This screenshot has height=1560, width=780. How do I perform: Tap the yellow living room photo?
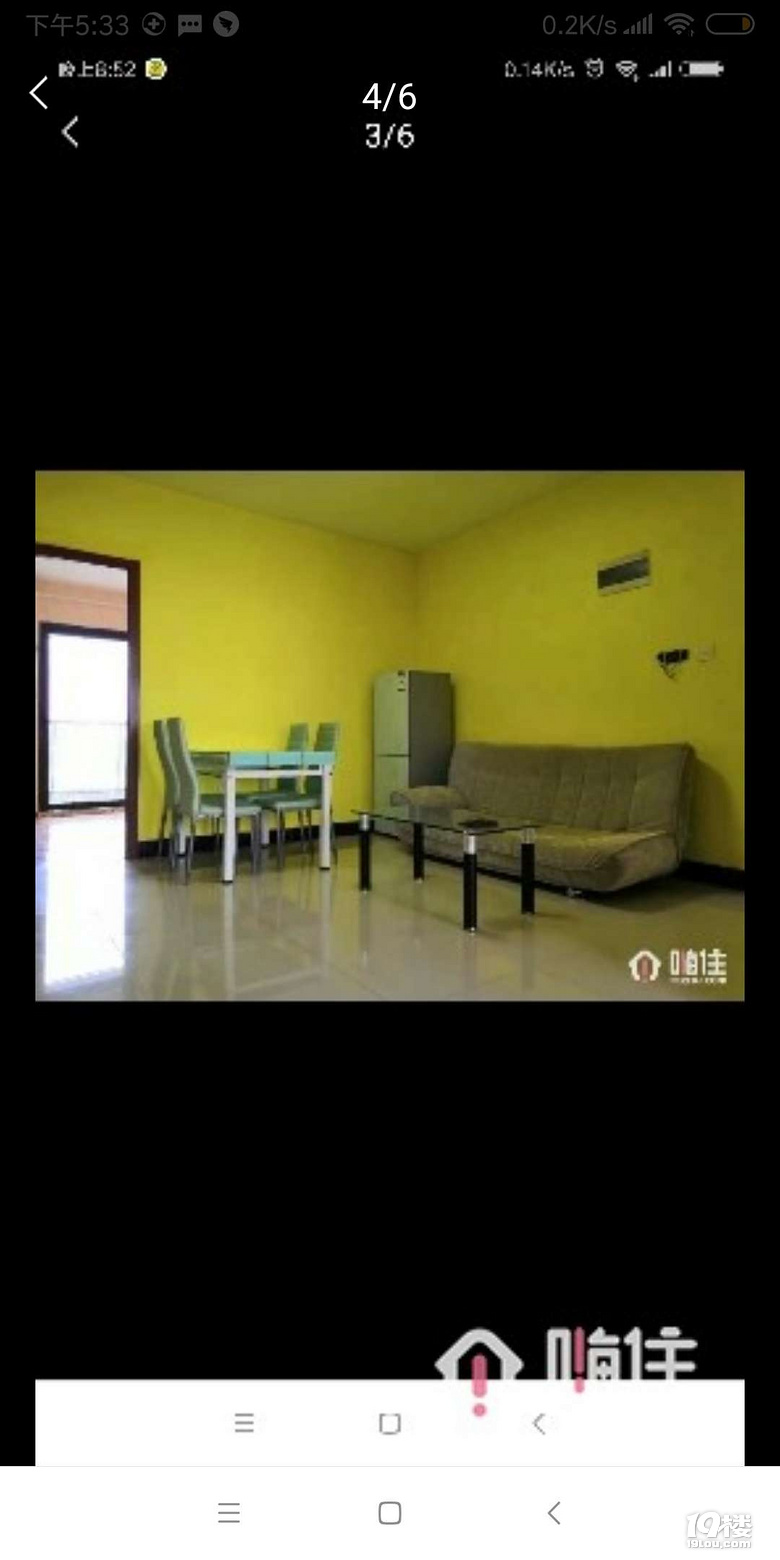pos(390,735)
